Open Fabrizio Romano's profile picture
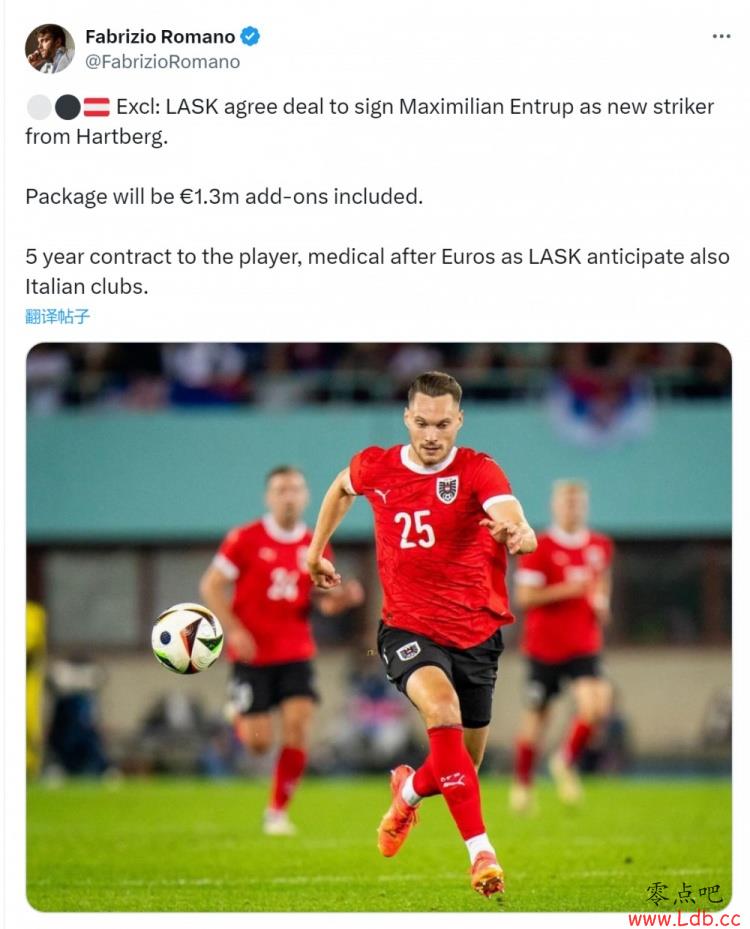Screen dimensions: 750x929 pos(49,48)
